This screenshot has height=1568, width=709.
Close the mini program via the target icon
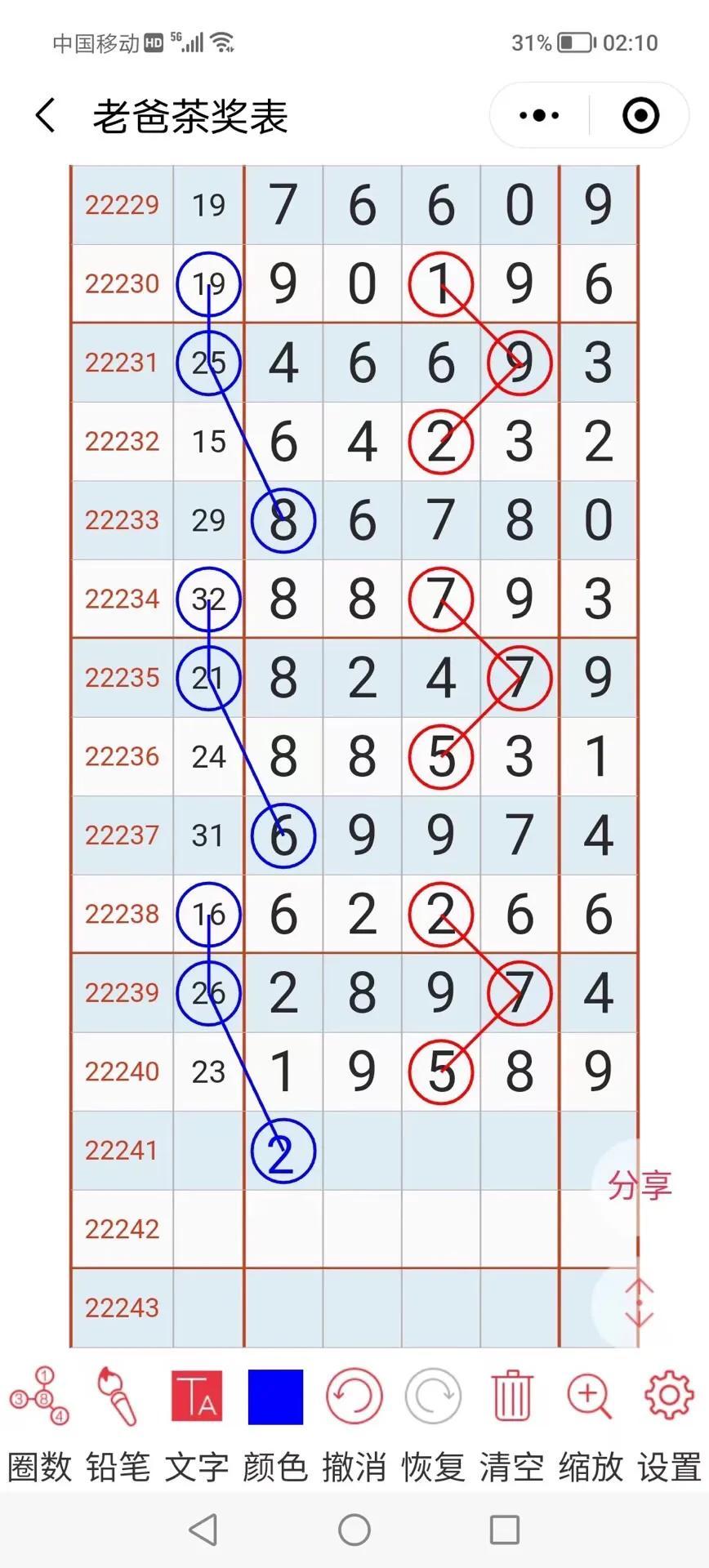coord(640,116)
